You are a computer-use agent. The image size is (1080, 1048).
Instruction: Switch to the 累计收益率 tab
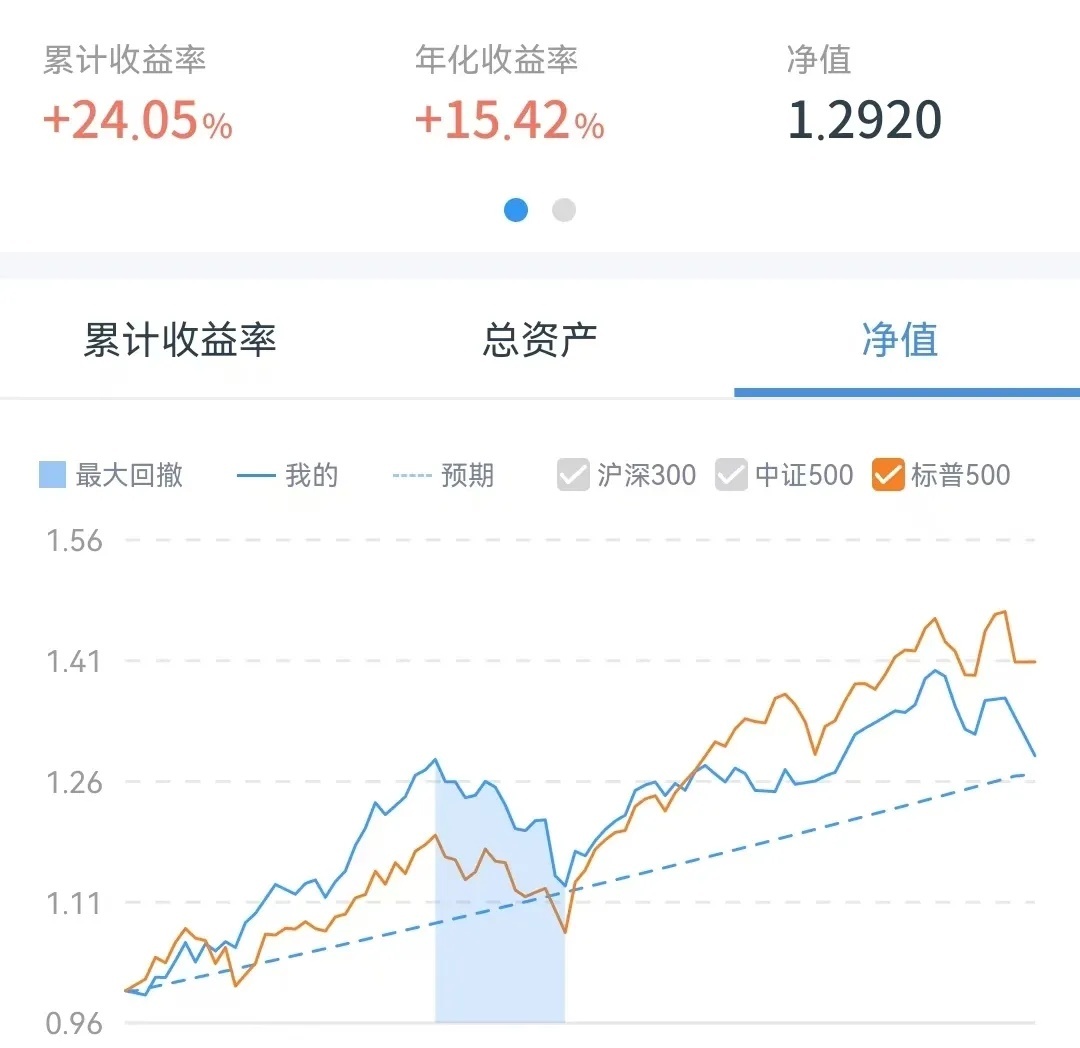[180, 341]
